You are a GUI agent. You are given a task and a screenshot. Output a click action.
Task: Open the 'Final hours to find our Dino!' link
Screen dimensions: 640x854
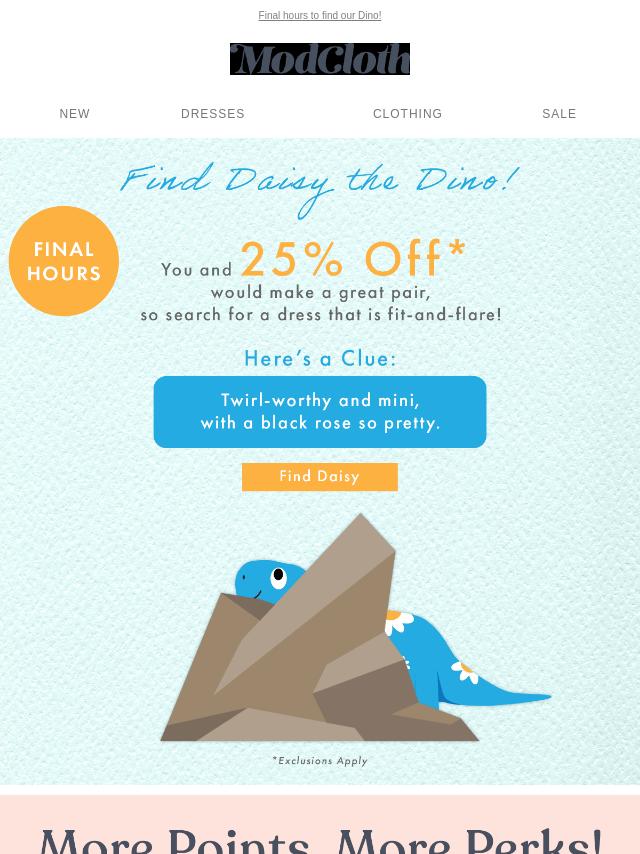[319, 16]
